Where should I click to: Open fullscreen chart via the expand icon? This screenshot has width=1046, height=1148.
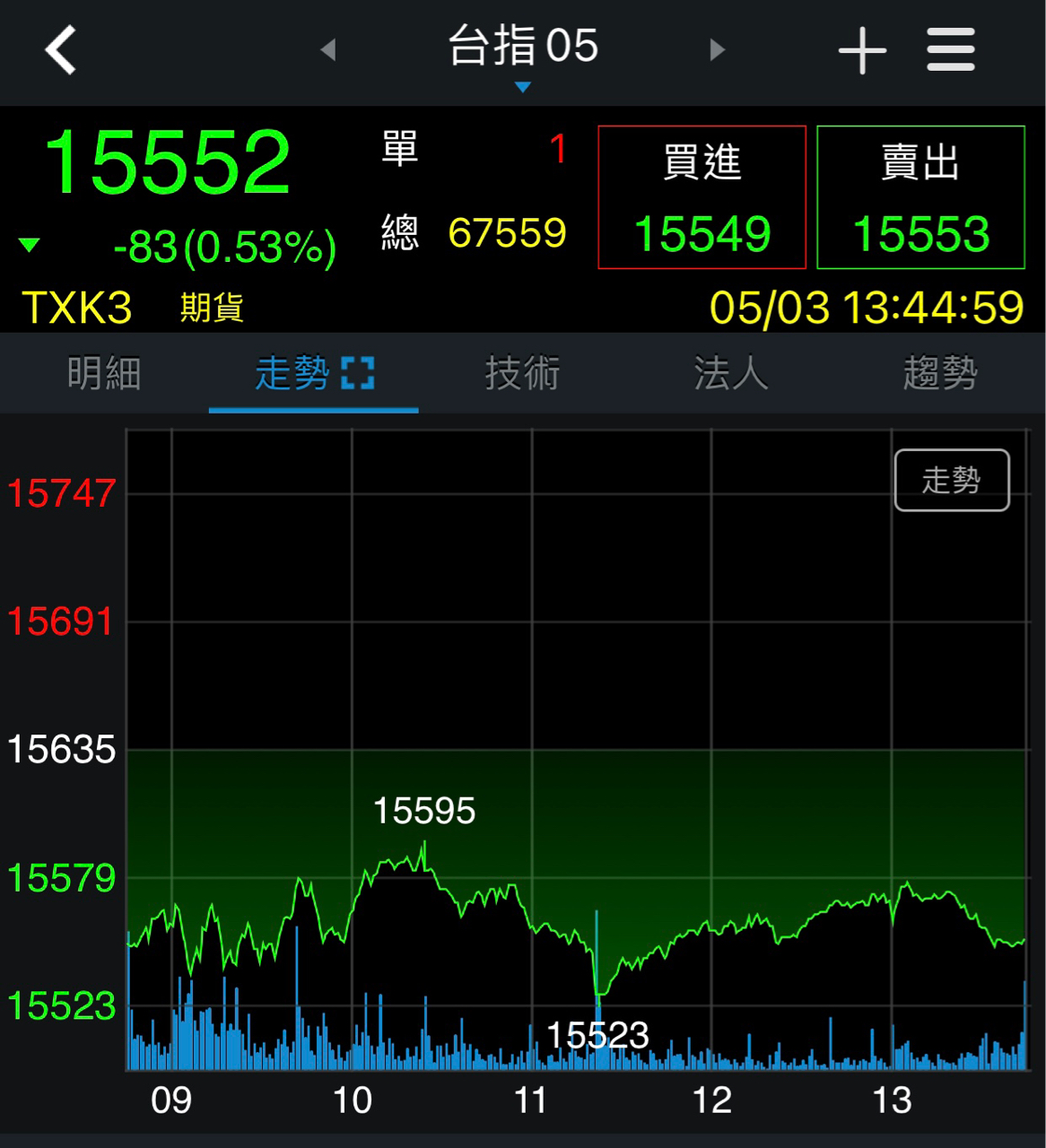click(x=358, y=370)
